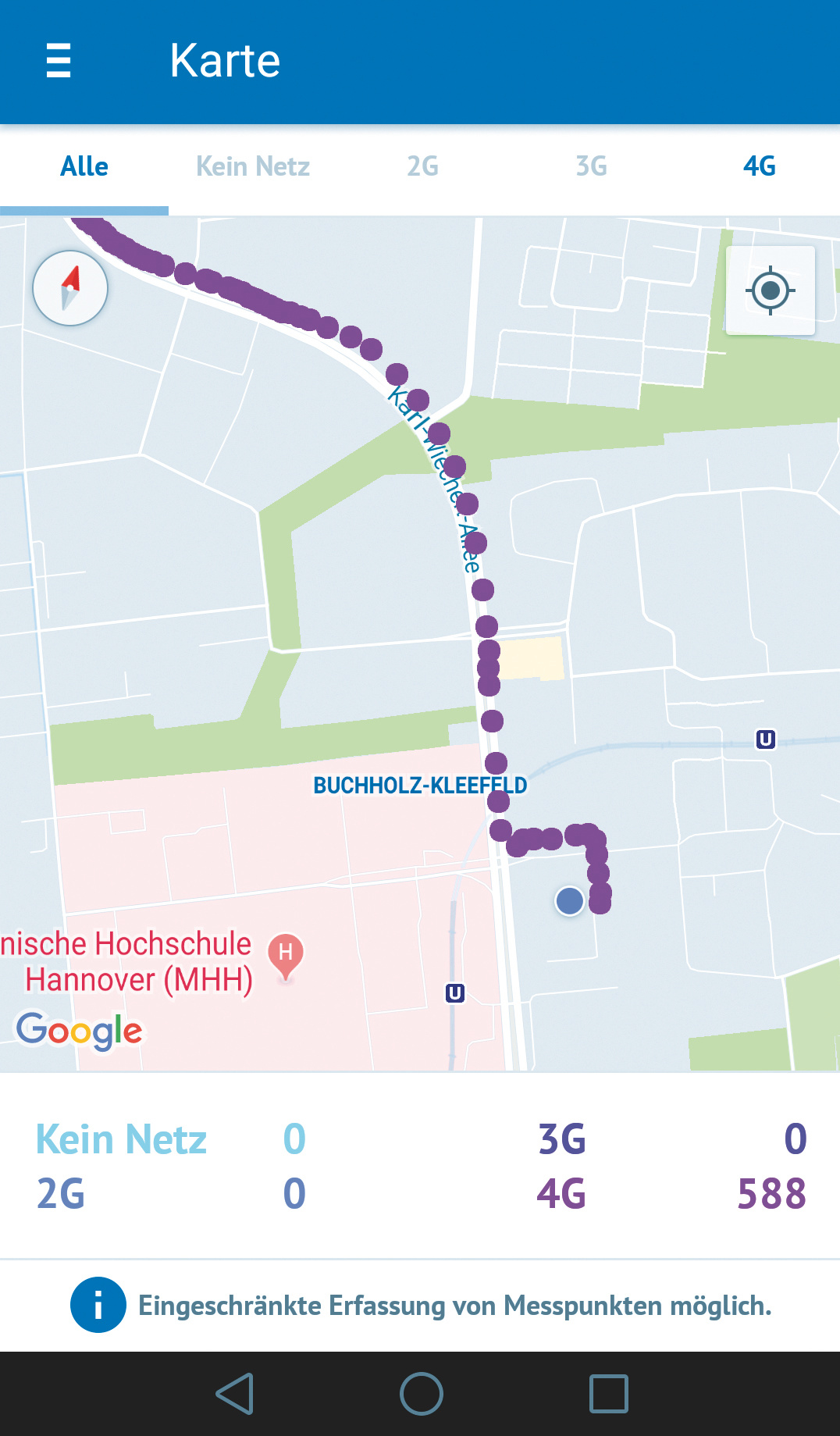Tap the compass to reset map orientation
The image size is (840, 1436).
(70, 288)
